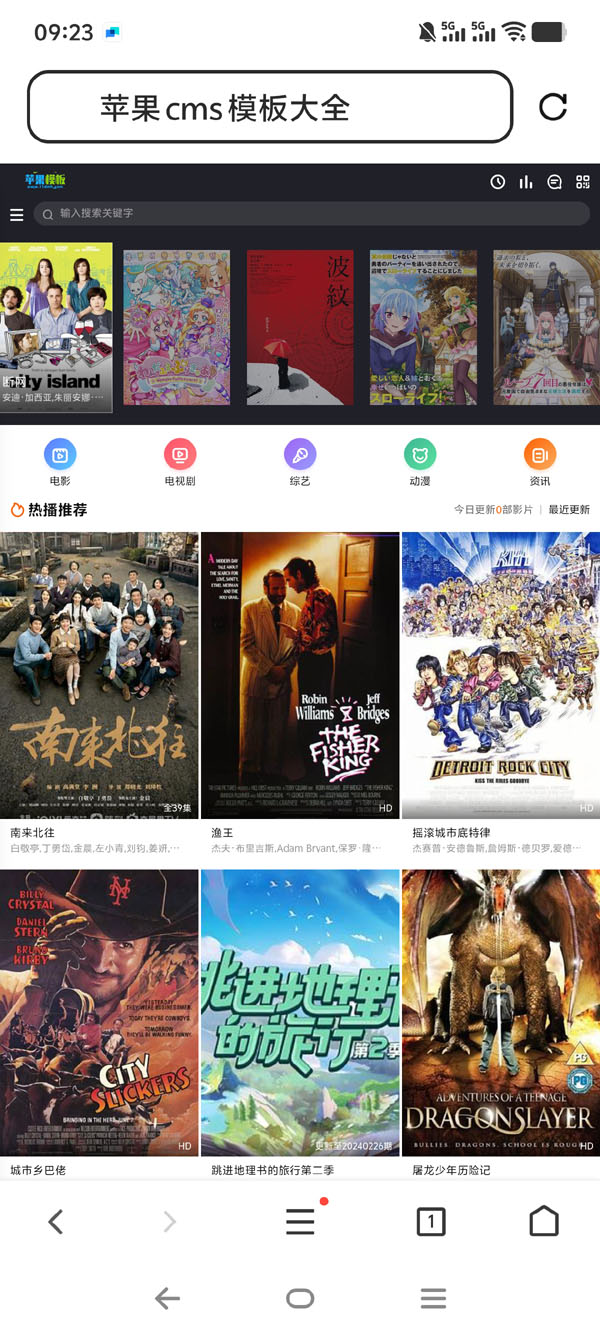Switch to the 动漫 category
Viewport: 600px width, 1333px height.
(x=420, y=463)
